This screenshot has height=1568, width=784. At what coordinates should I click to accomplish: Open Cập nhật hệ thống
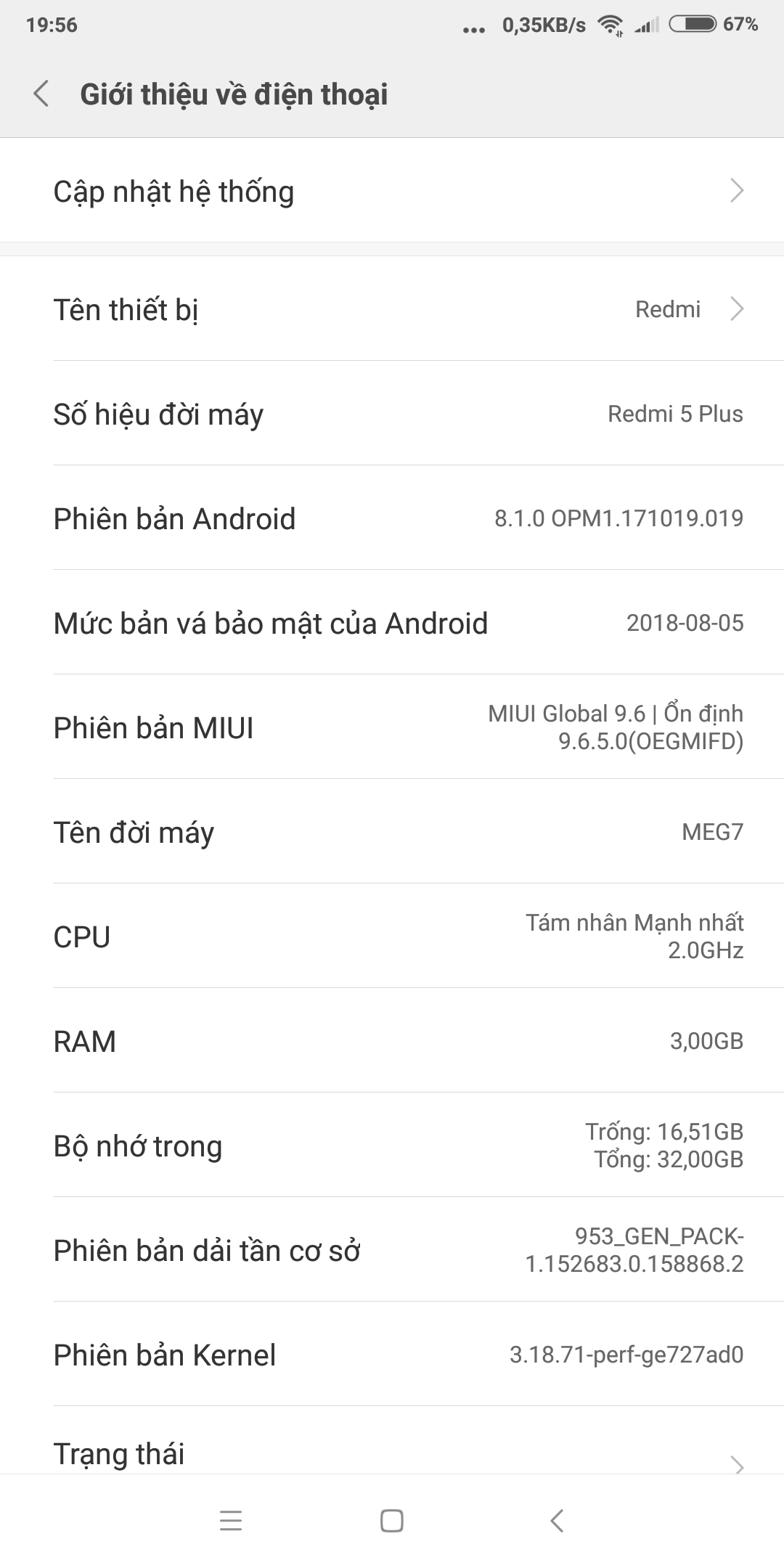tap(392, 192)
